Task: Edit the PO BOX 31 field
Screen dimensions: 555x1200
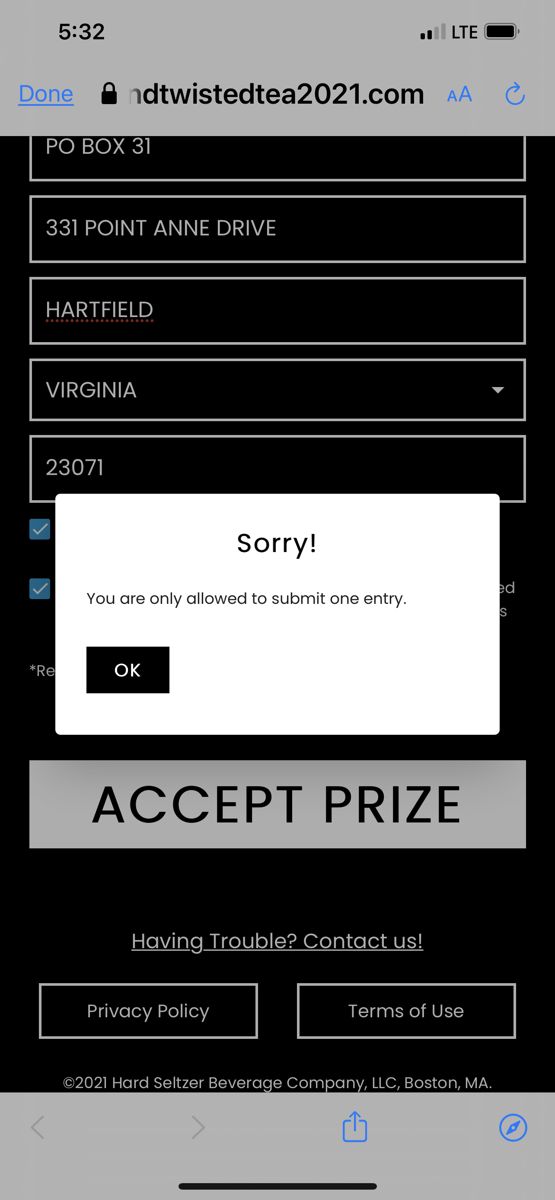Action: coord(277,155)
